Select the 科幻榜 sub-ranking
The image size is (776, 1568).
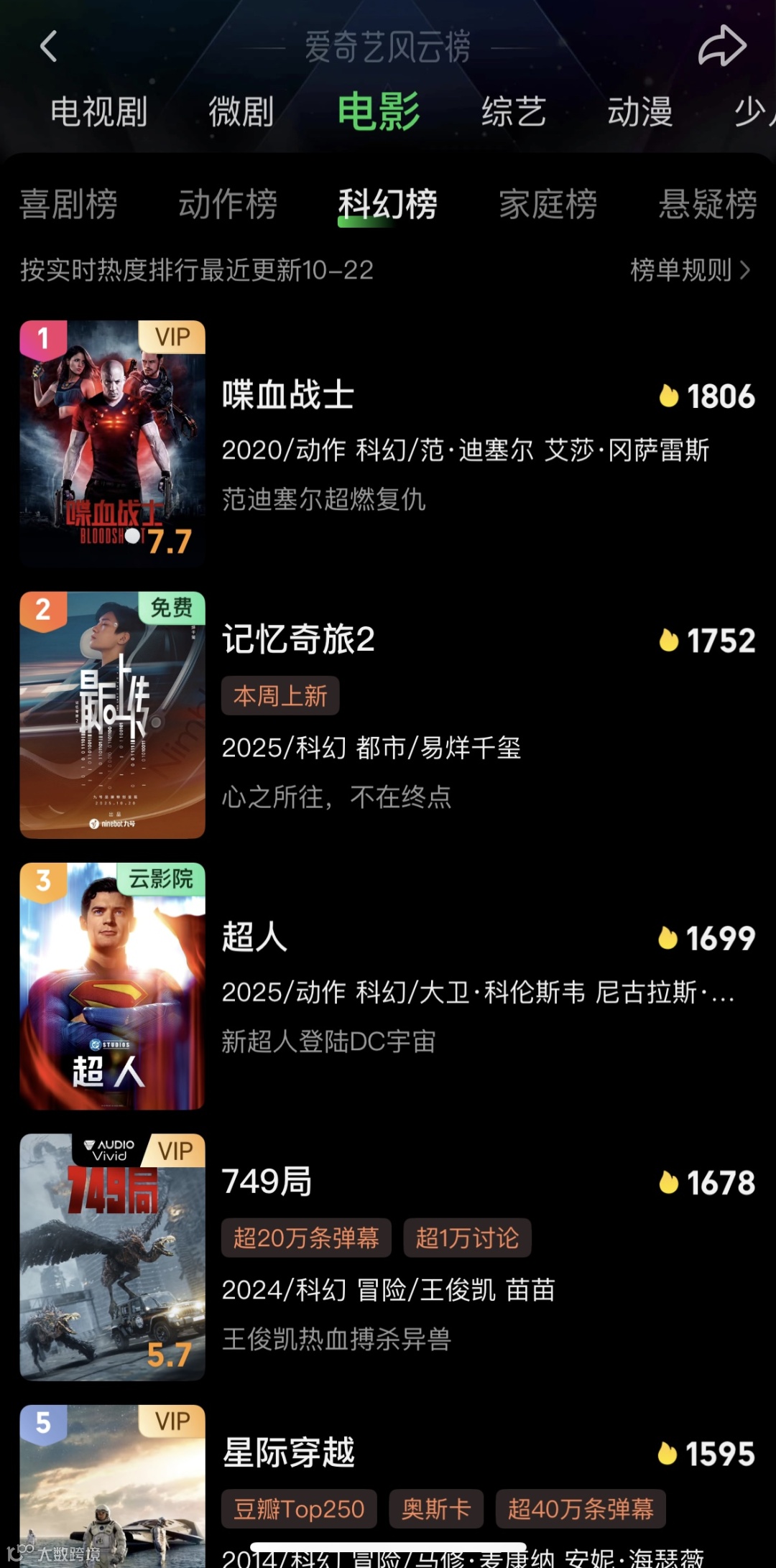click(x=388, y=204)
